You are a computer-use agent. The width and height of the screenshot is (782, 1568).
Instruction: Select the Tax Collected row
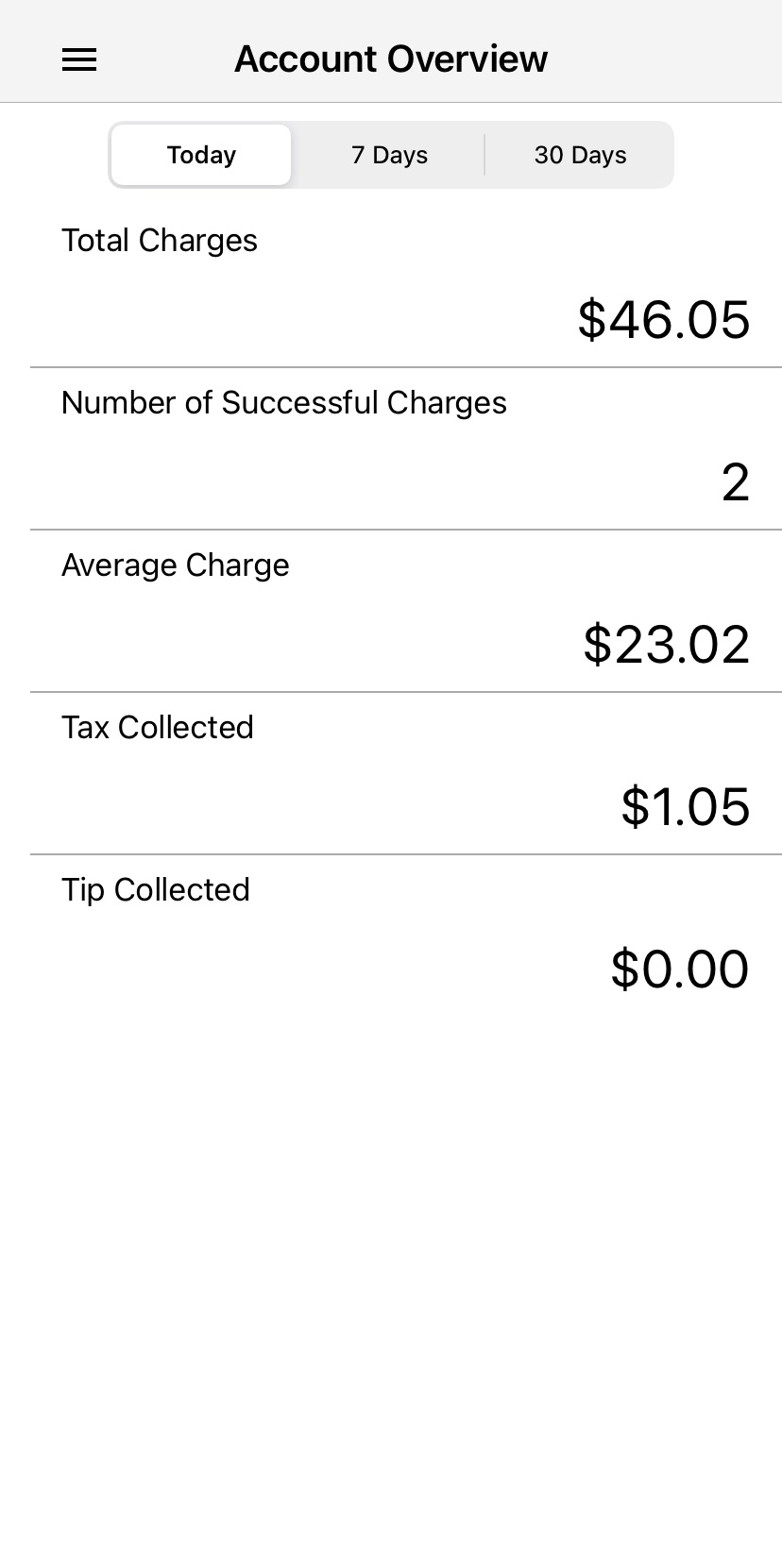pyautogui.click(x=391, y=768)
